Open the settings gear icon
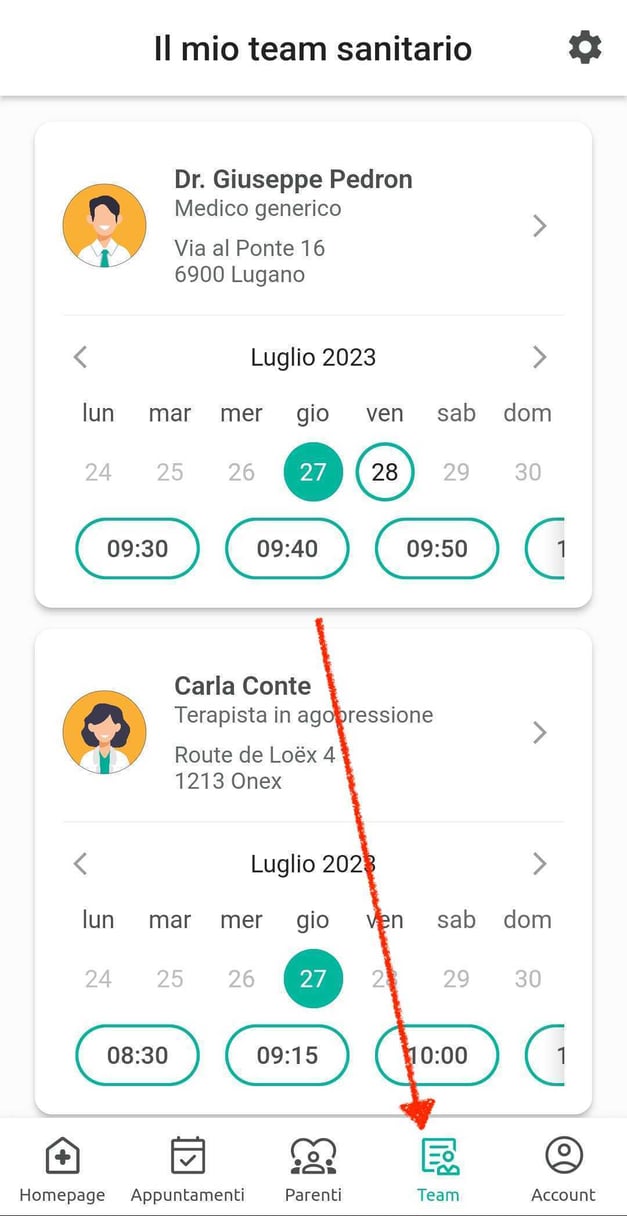 click(x=585, y=47)
